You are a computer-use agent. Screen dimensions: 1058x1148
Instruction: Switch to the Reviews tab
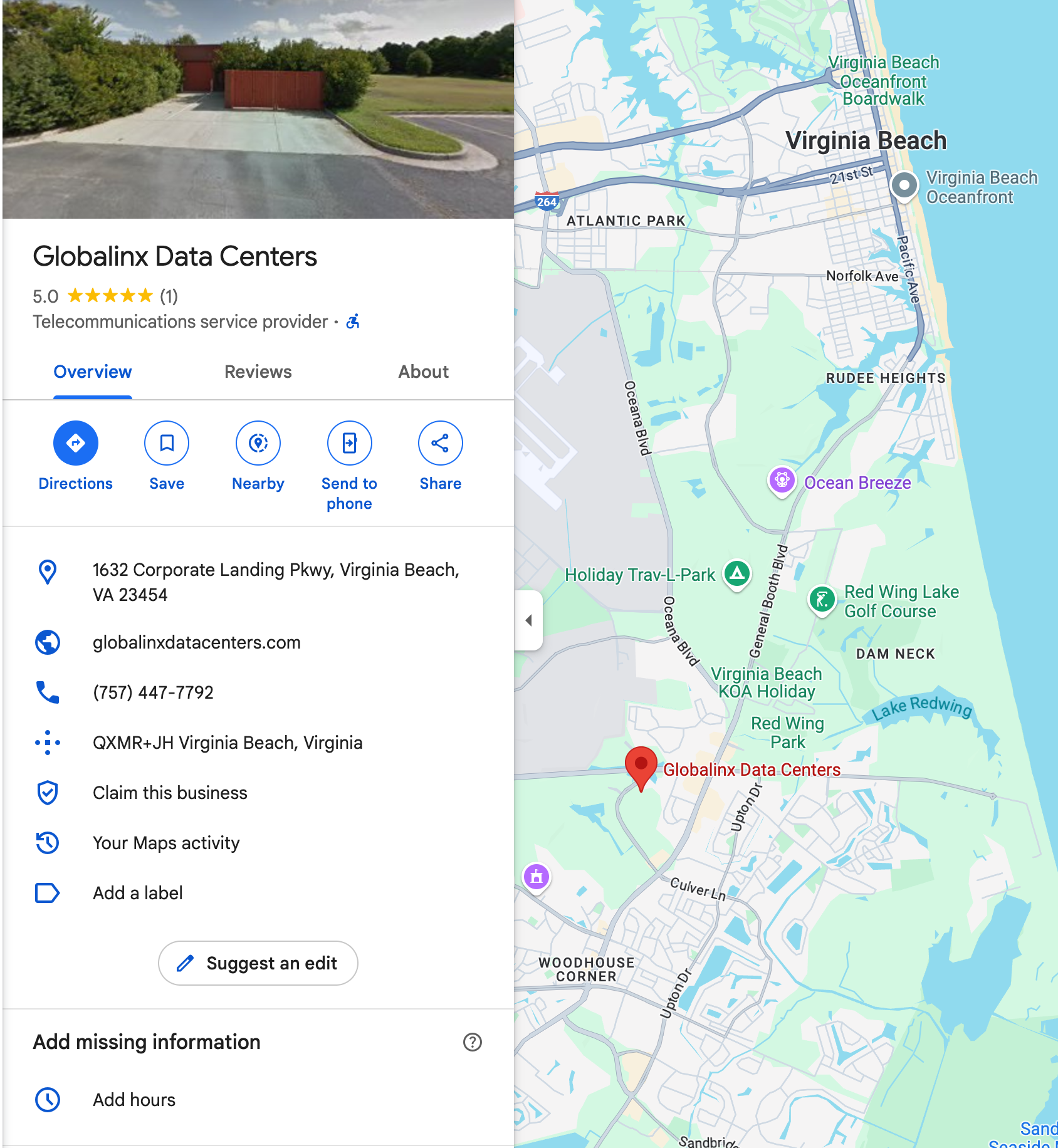(258, 372)
